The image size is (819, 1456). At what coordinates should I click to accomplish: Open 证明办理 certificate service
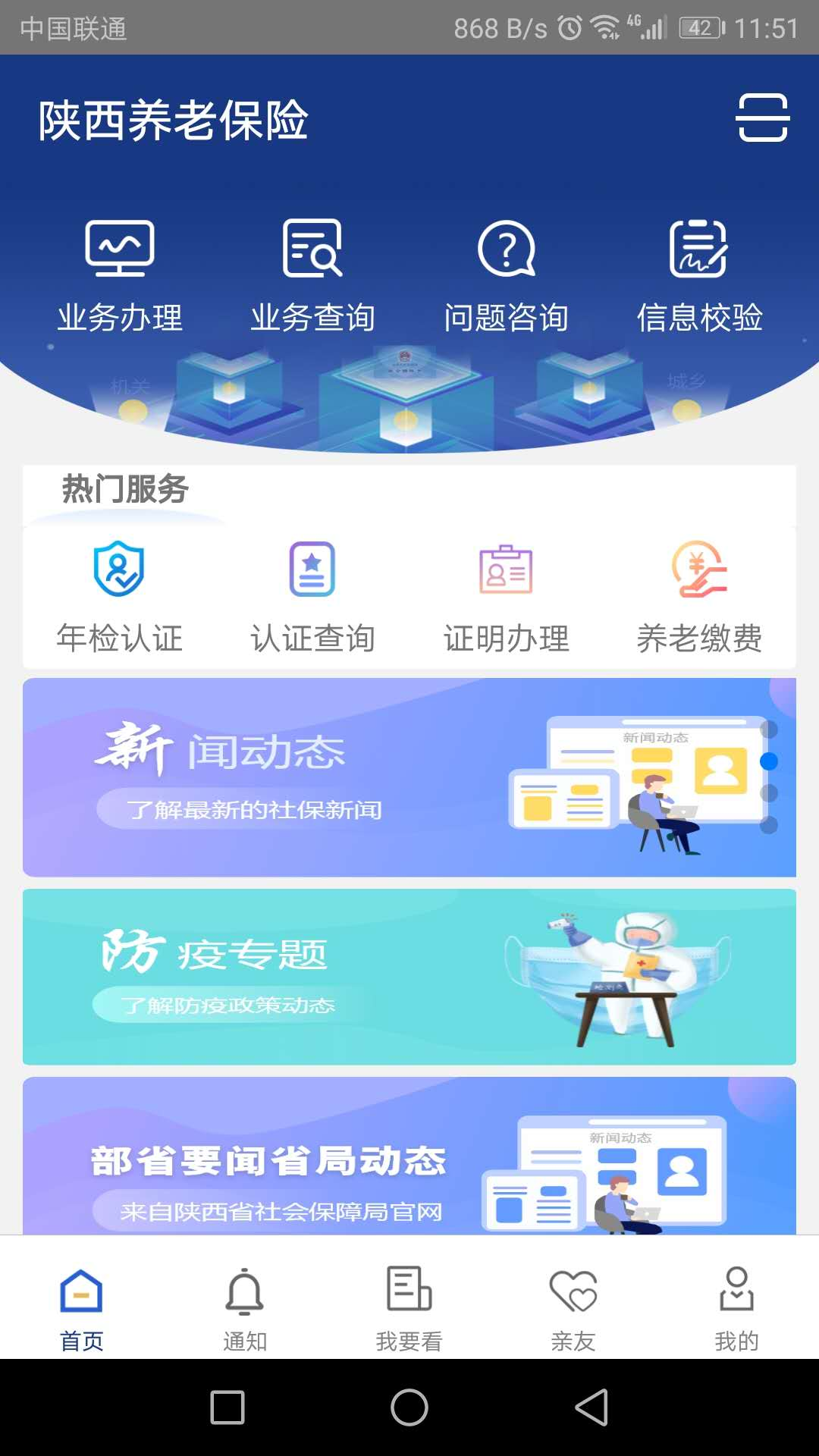506,597
